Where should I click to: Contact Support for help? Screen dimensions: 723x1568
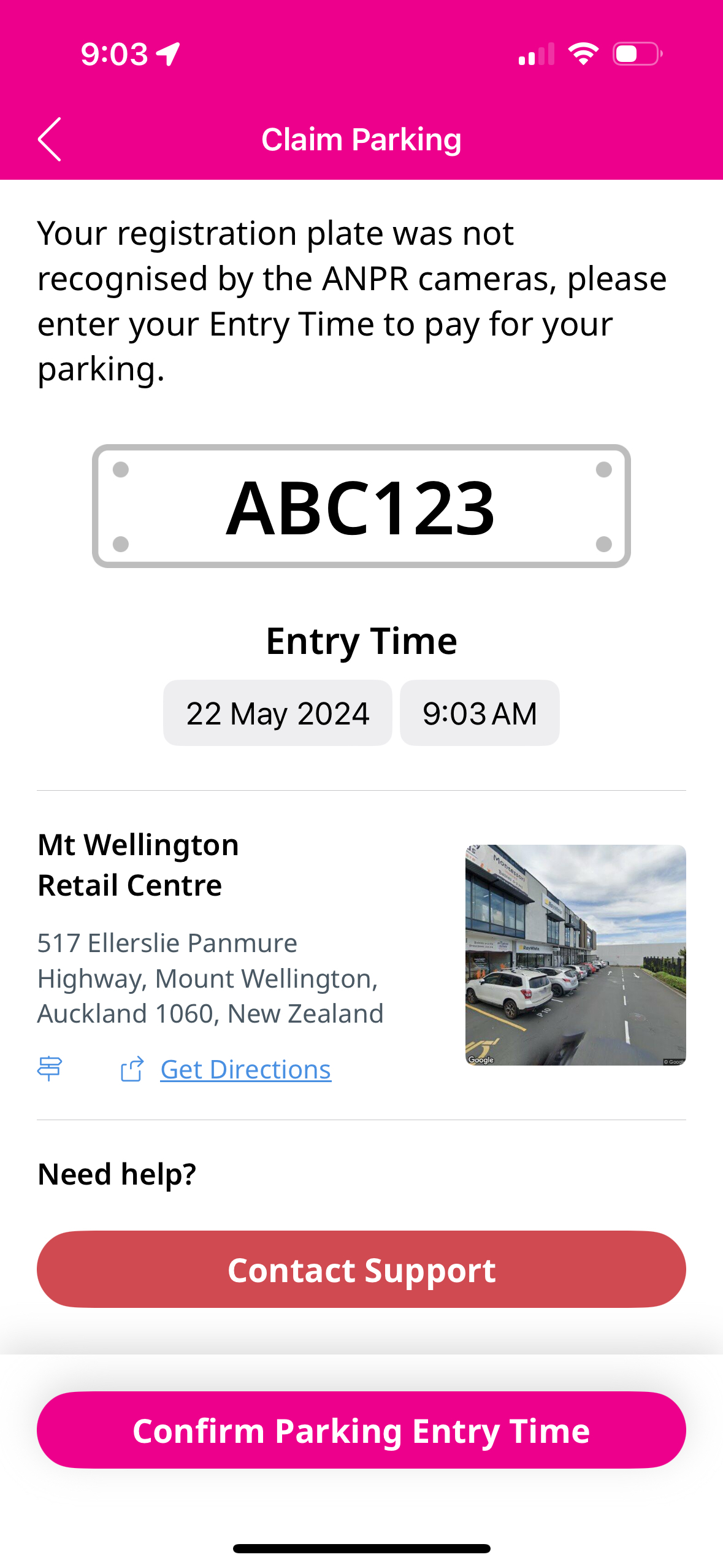point(361,1269)
